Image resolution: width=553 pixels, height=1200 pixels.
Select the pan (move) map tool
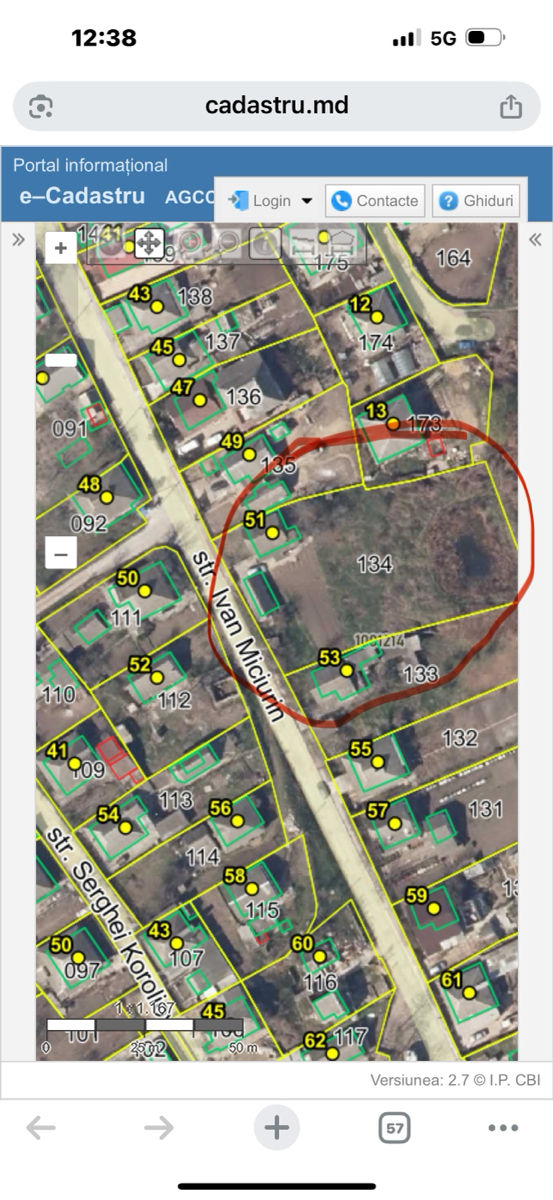pyautogui.click(x=149, y=241)
